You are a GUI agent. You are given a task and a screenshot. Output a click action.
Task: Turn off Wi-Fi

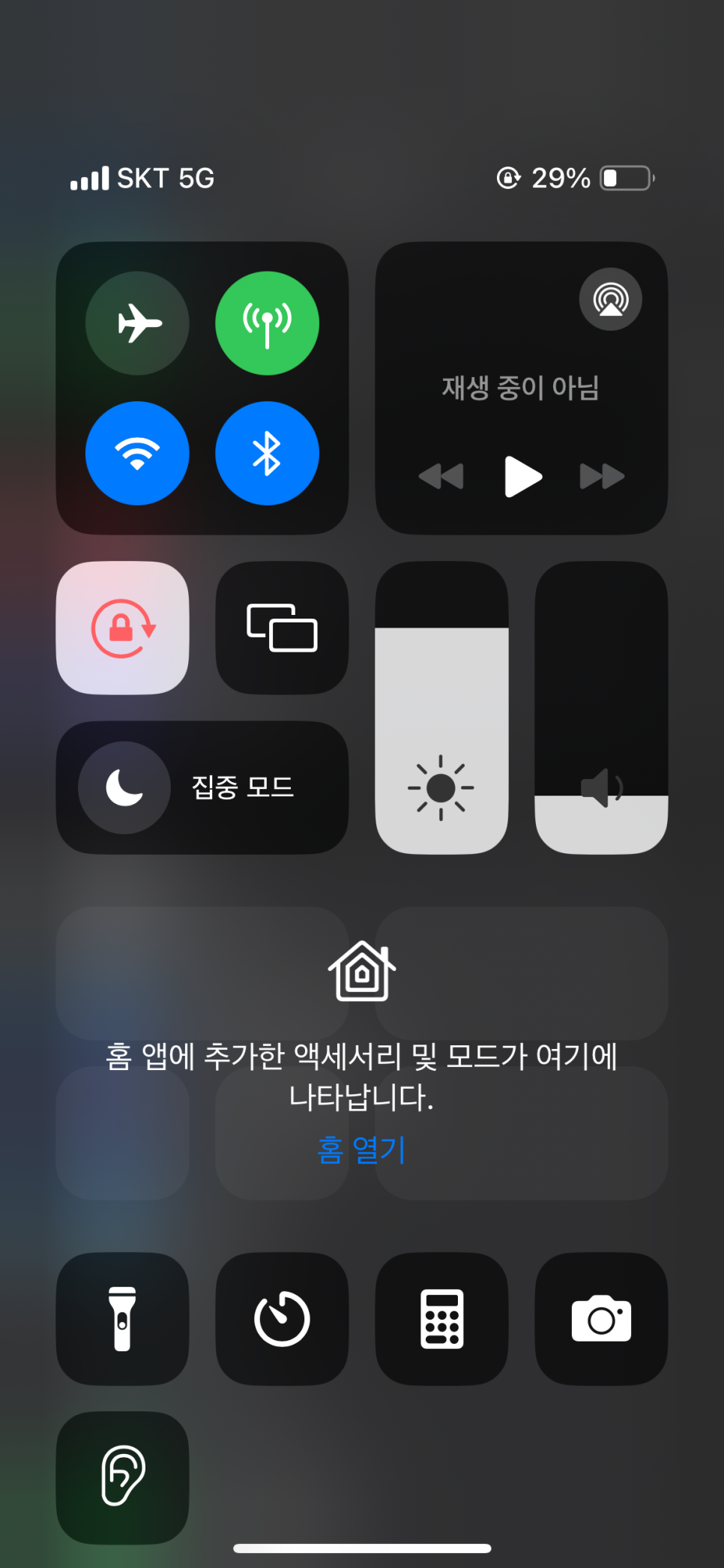pyautogui.click(x=137, y=453)
